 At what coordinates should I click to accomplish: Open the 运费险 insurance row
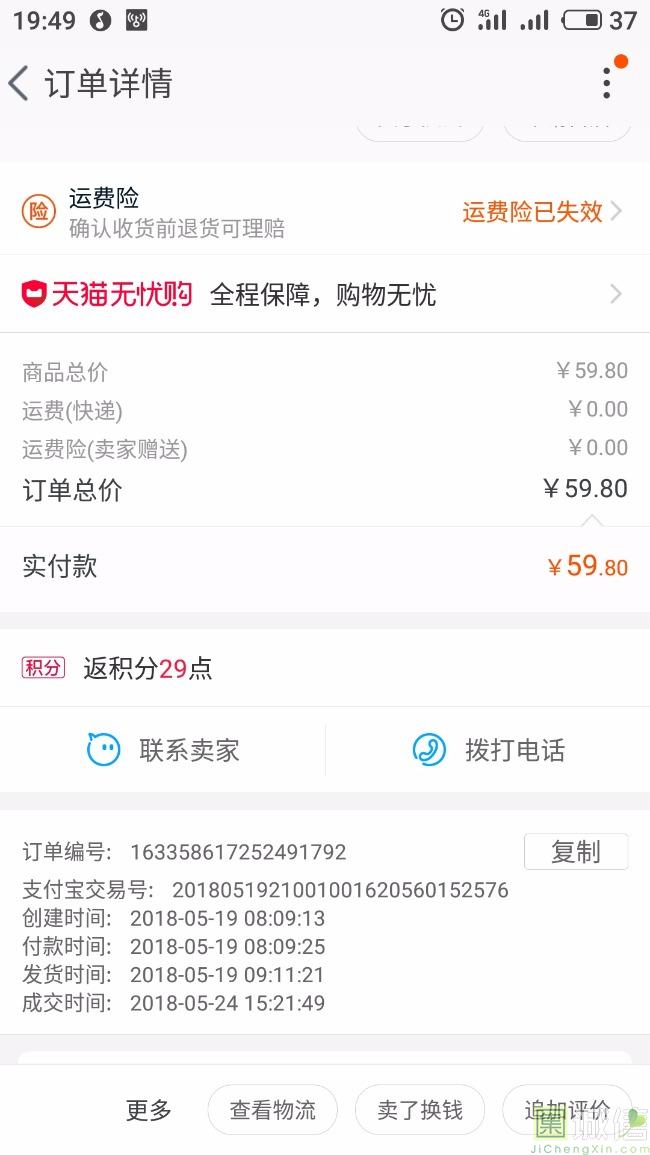[x=325, y=211]
